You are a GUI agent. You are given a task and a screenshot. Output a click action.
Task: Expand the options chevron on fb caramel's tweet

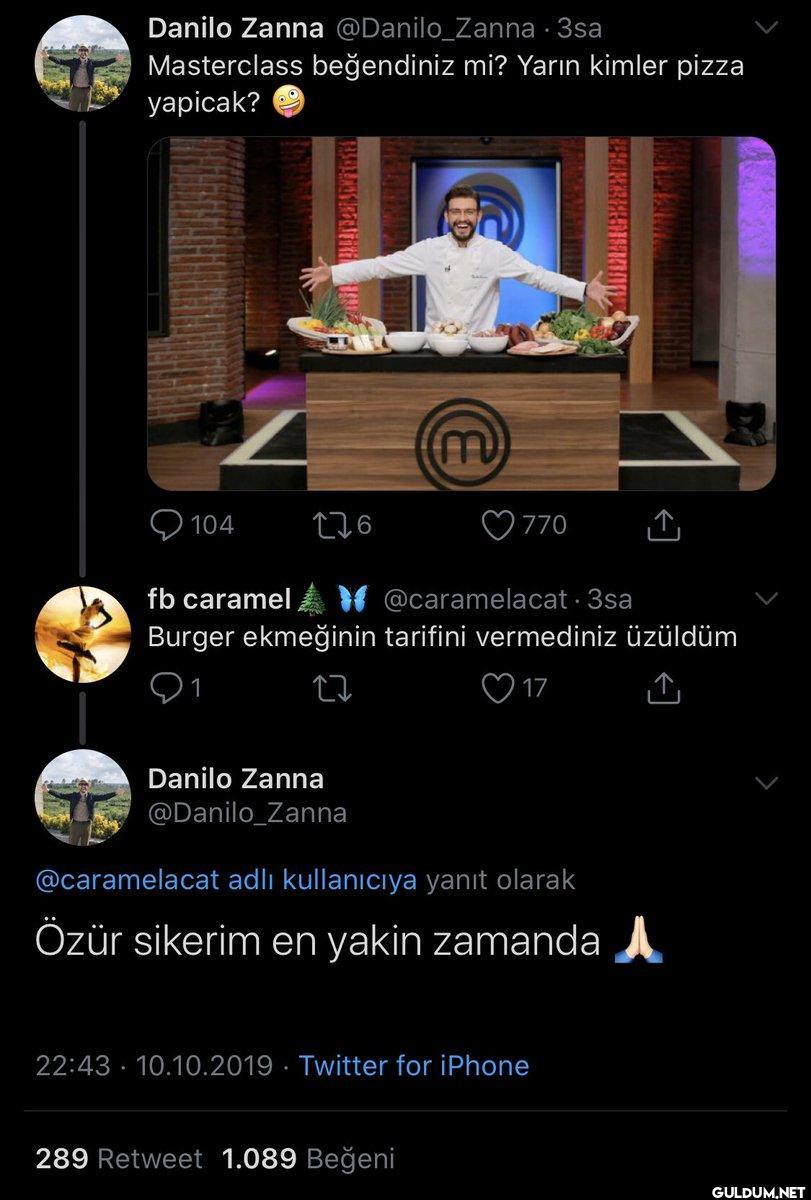tap(766, 598)
